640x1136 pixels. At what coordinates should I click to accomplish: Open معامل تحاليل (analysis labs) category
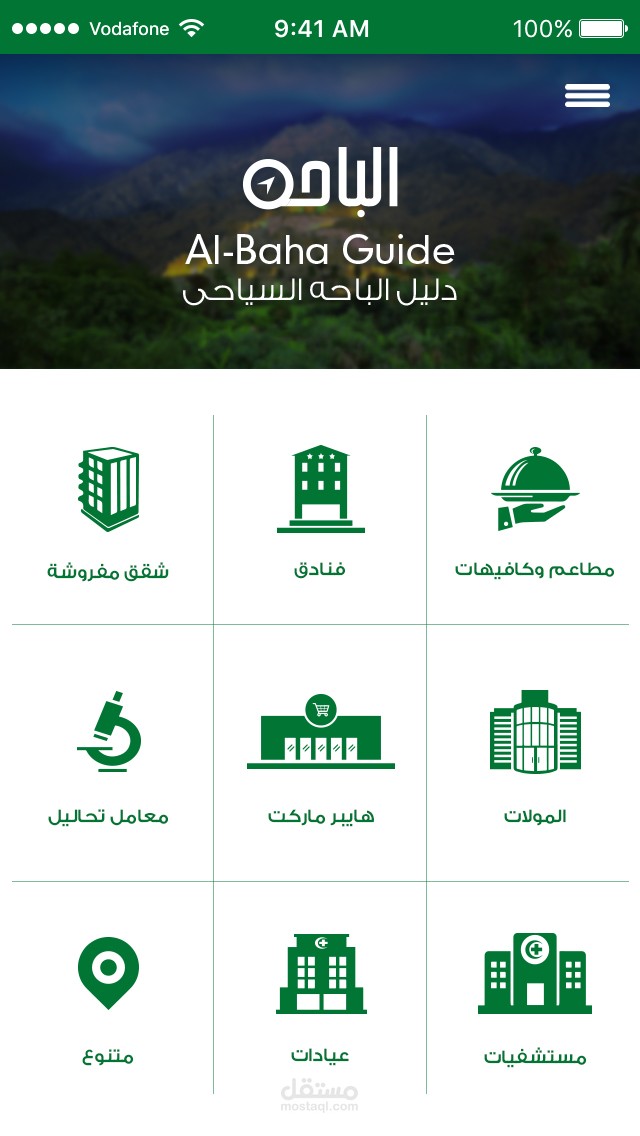tap(108, 755)
